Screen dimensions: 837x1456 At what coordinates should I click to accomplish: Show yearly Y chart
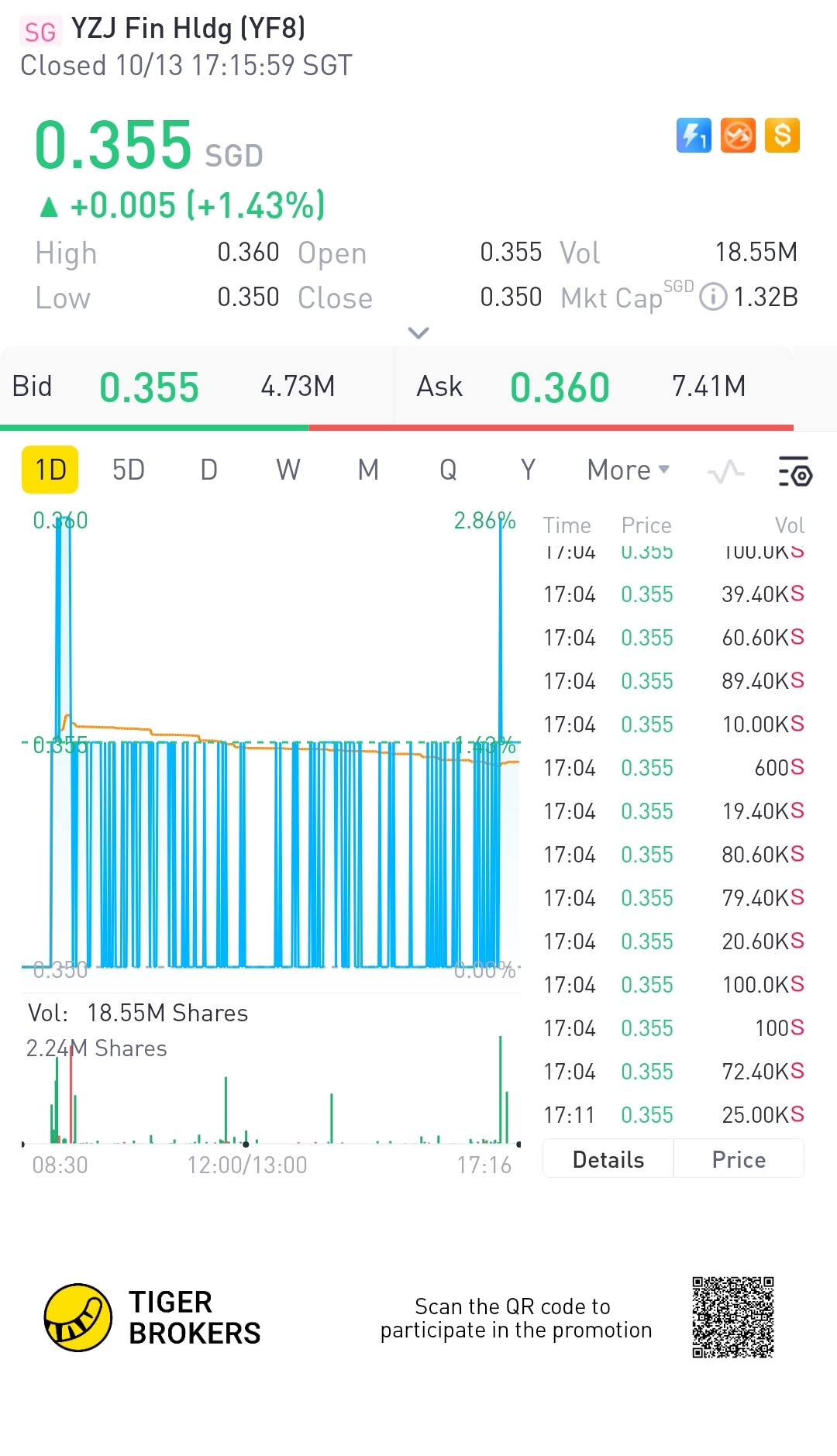point(528,470)
